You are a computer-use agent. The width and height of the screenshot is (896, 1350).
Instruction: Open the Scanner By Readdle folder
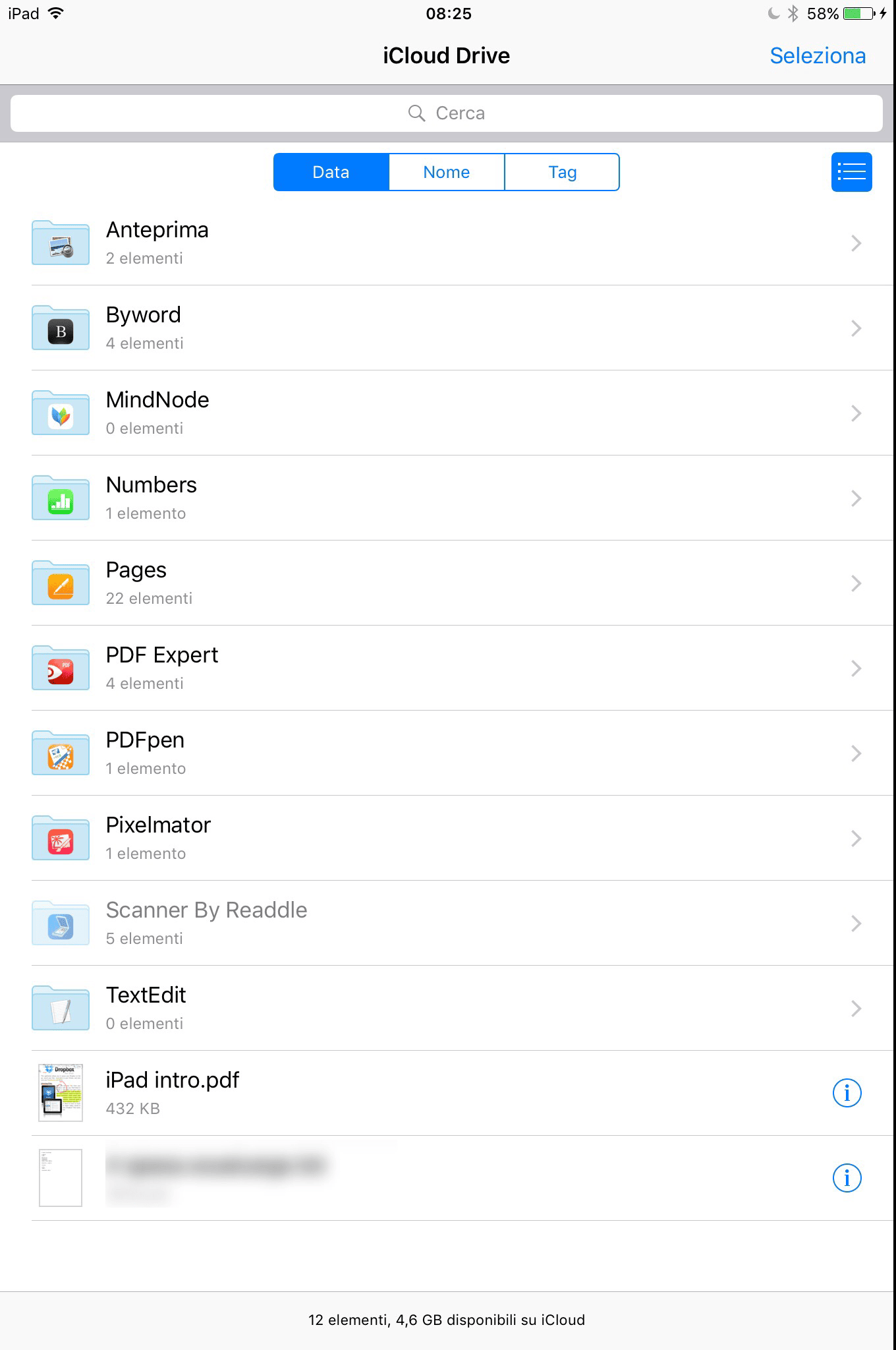tap(448, 924)
